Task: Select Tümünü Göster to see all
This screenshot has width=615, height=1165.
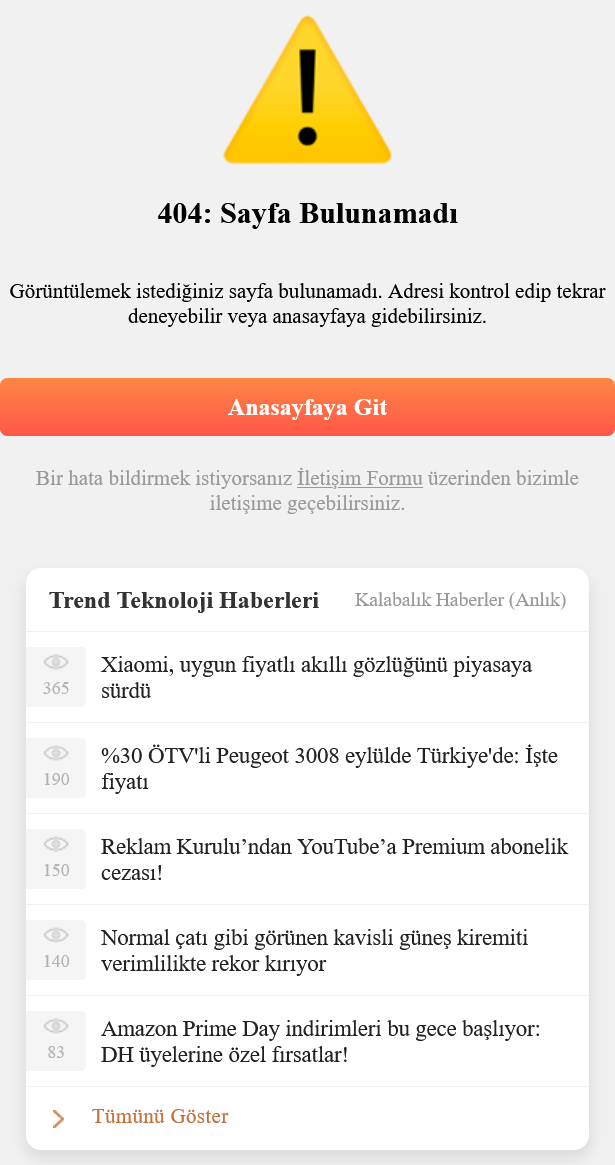Action: click(x=160, y=1117)
